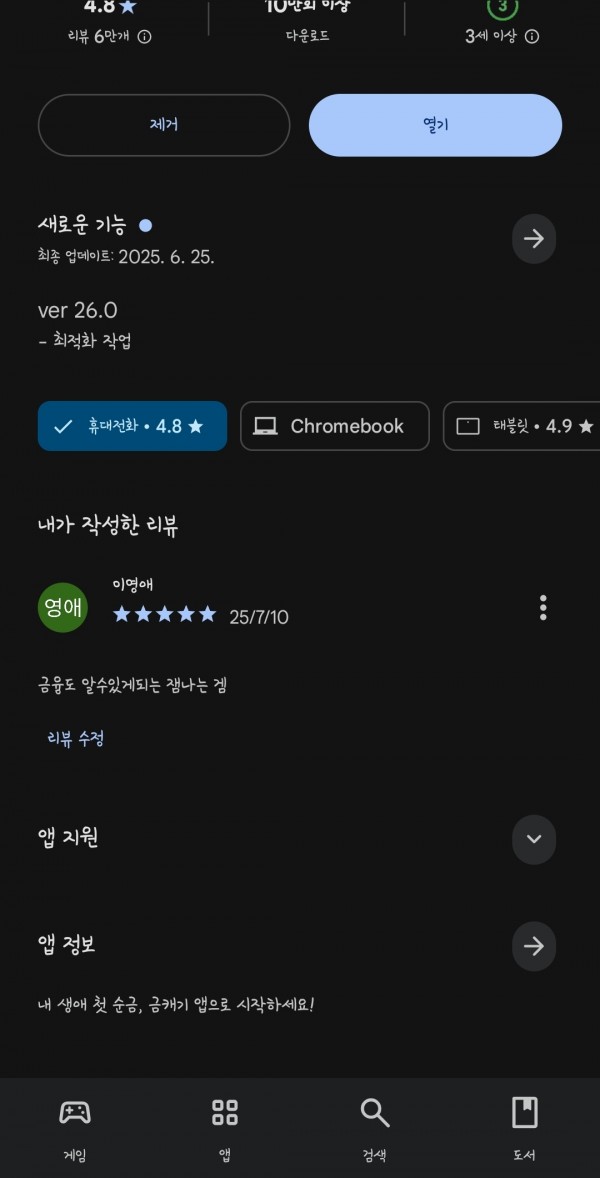This screenshot has width=600, height=1178.
Task: Tap 리뷰 수정 to edit review
Action: 76,739
